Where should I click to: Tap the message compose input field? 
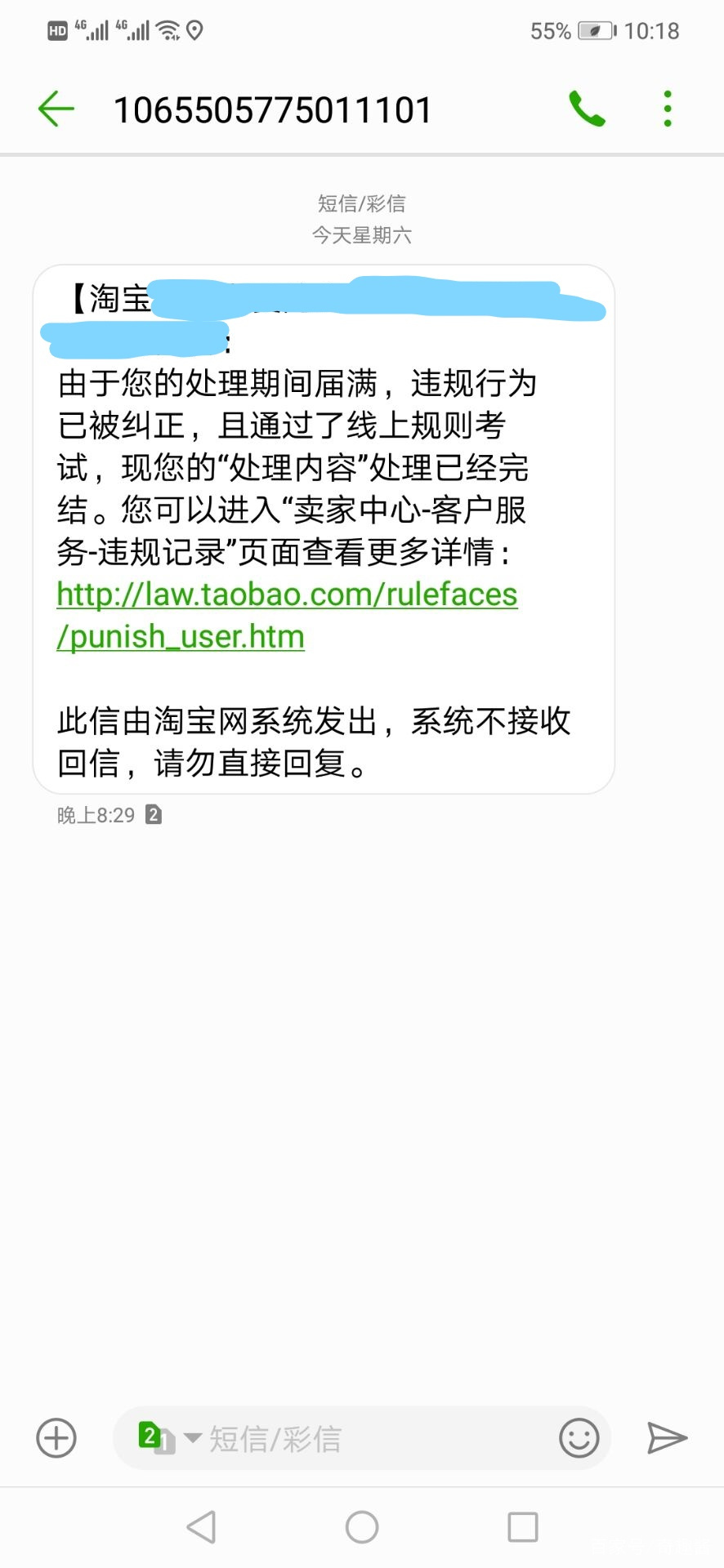pyautogui.click(x=368, y=1439)
